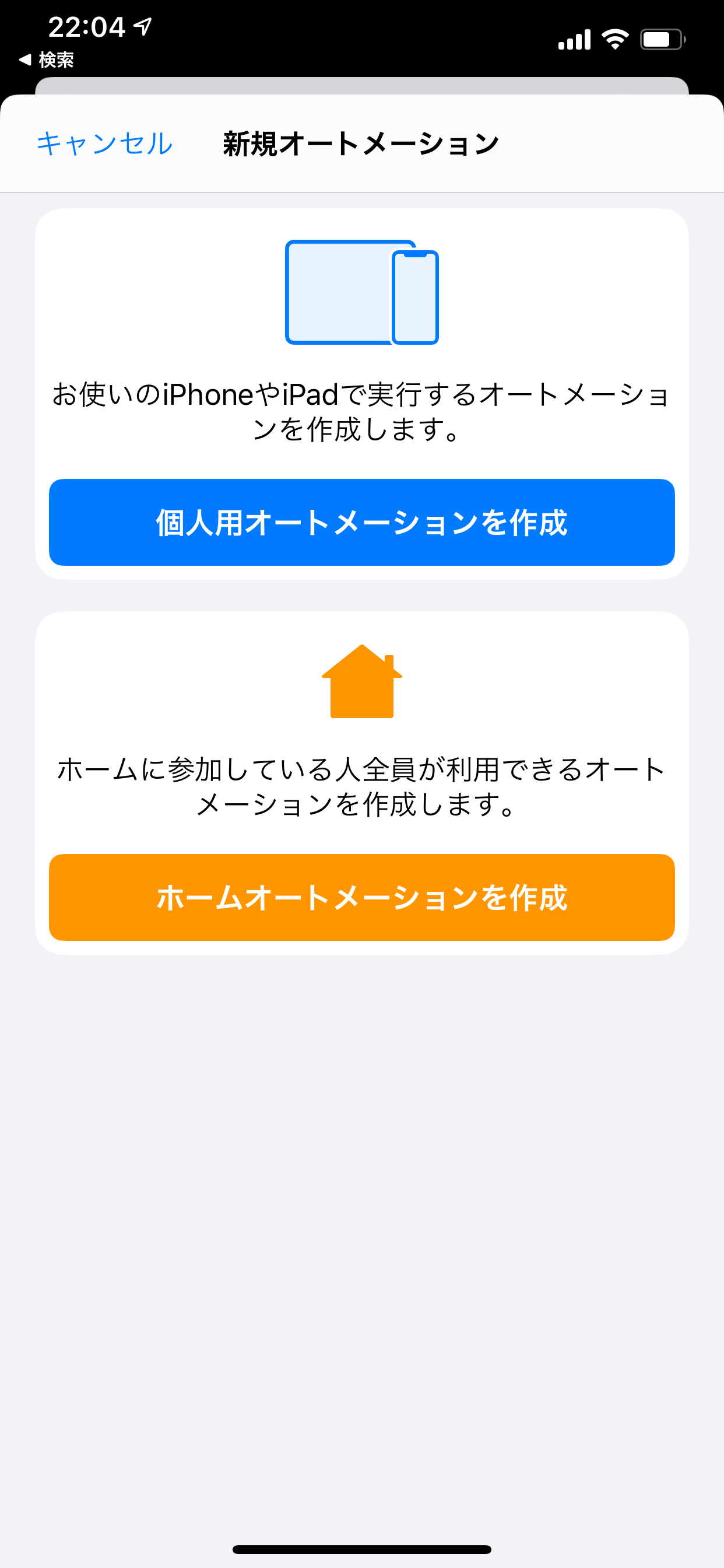Tap キャンセル to dismiss the sheet
The height and width of the screenshot is (1568, 724).
coord(105,144)
